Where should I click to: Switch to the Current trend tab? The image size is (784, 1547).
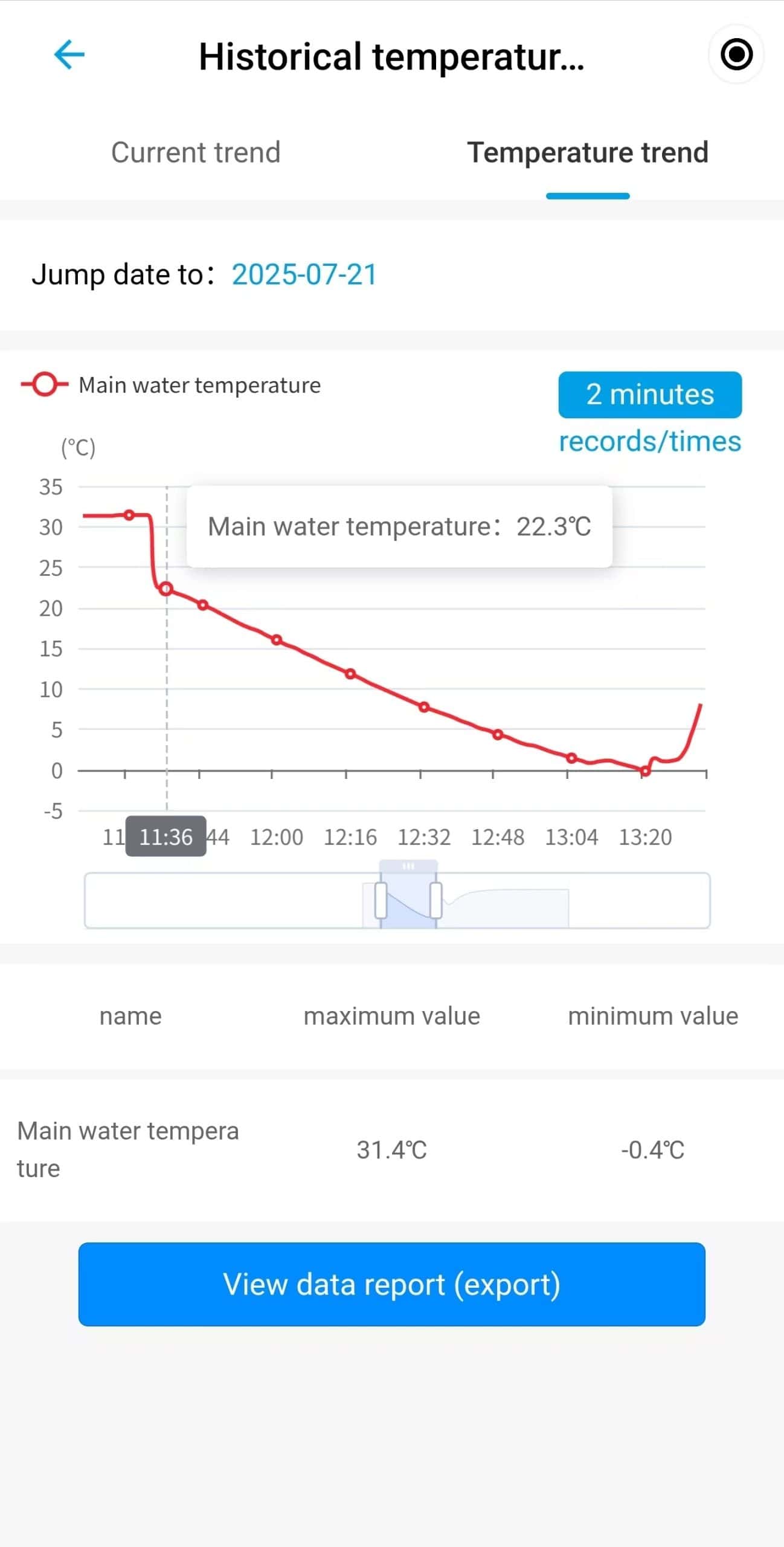(x=196, y=152)
